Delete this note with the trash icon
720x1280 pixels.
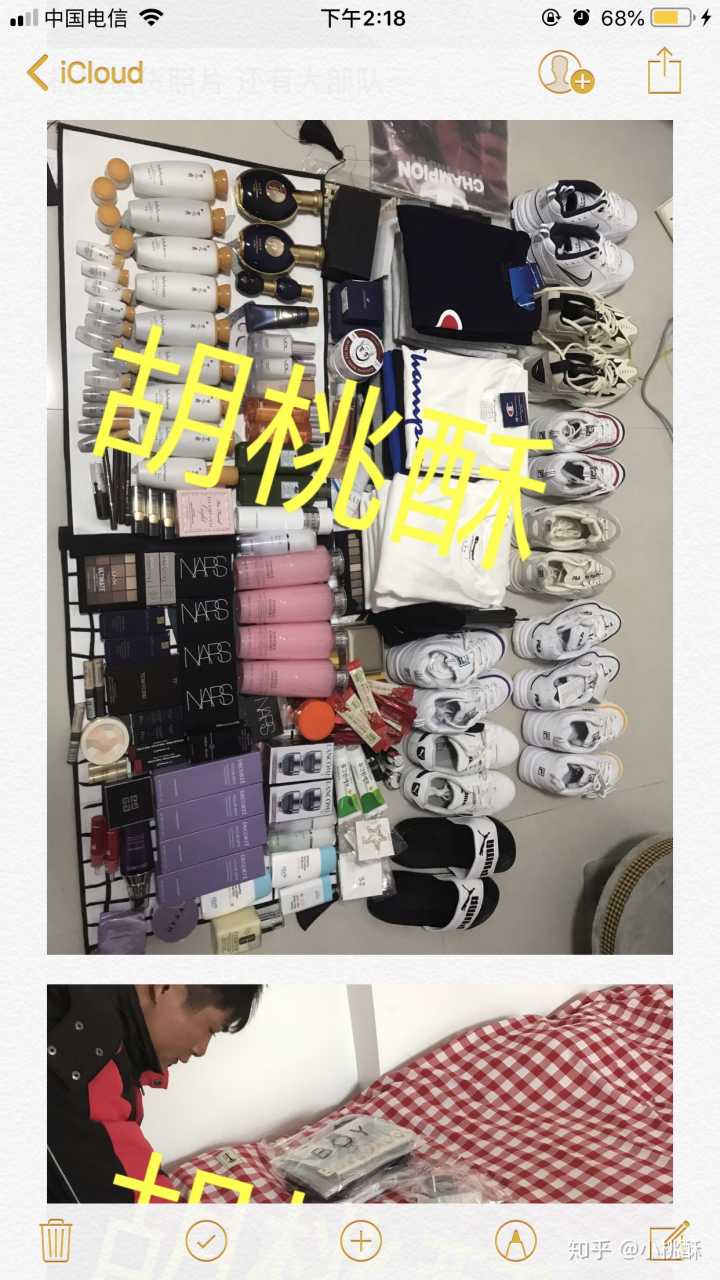[x=56, y=1241]
